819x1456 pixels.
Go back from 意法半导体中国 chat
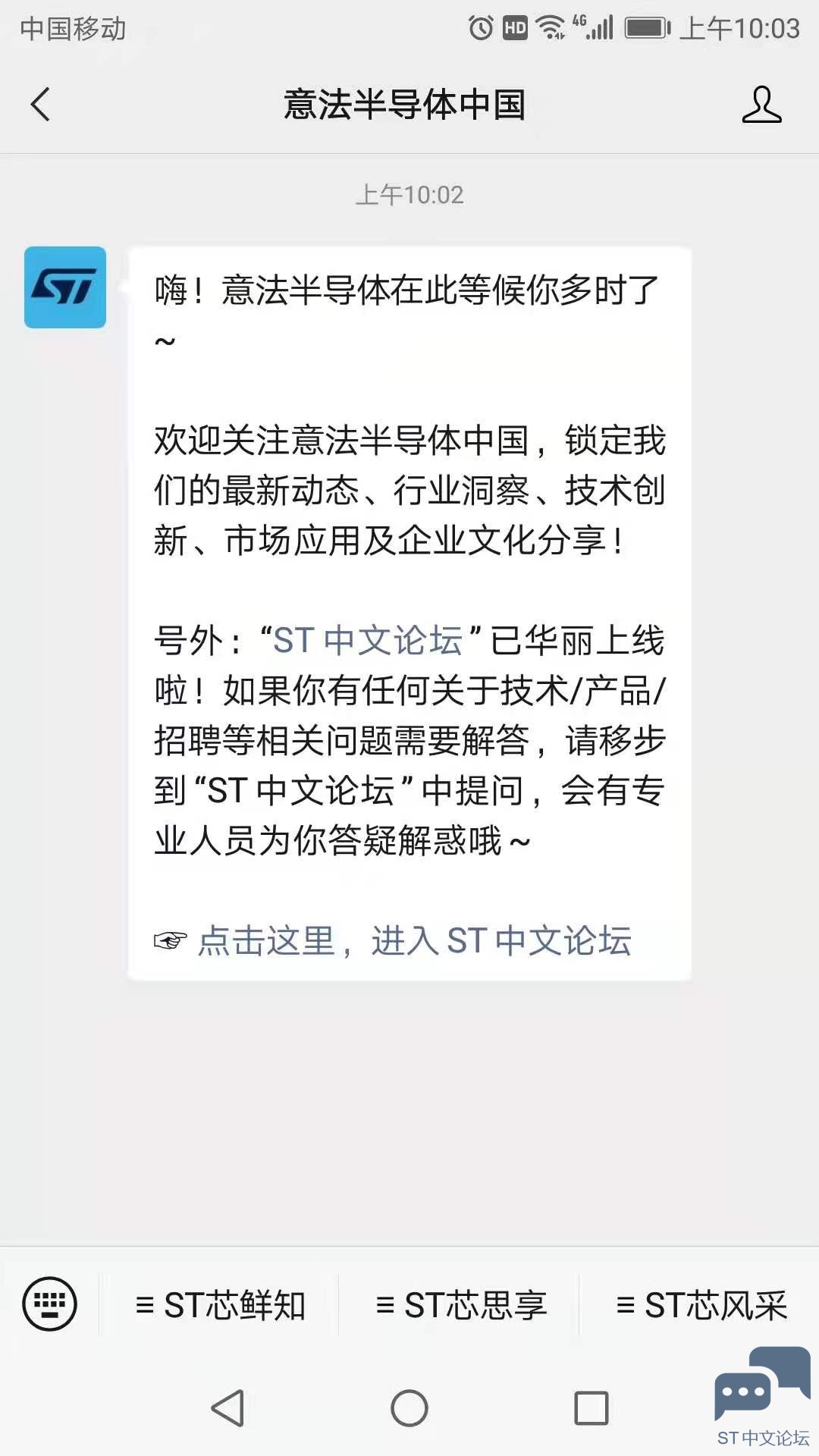(x=41, y=105)
